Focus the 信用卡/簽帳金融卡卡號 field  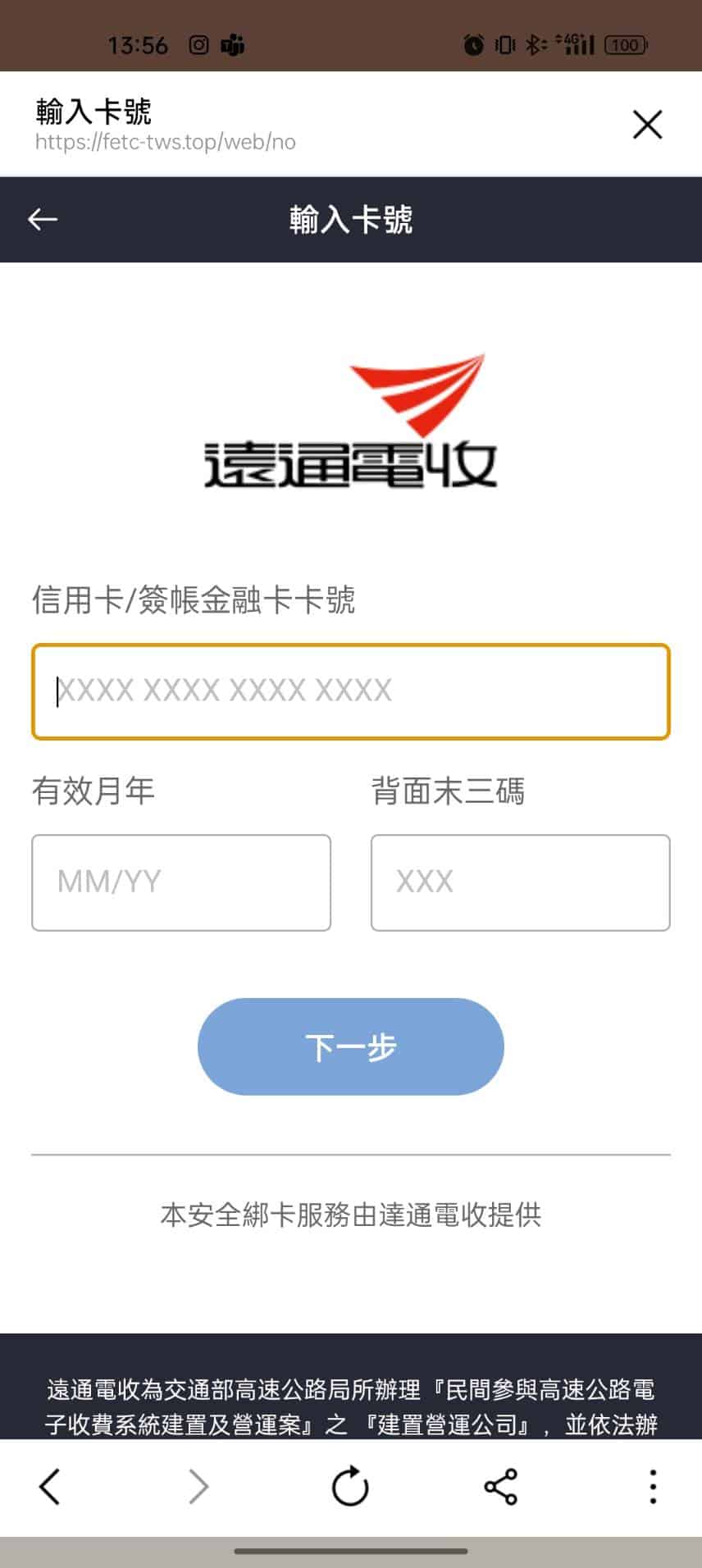[x=351, y=691]
